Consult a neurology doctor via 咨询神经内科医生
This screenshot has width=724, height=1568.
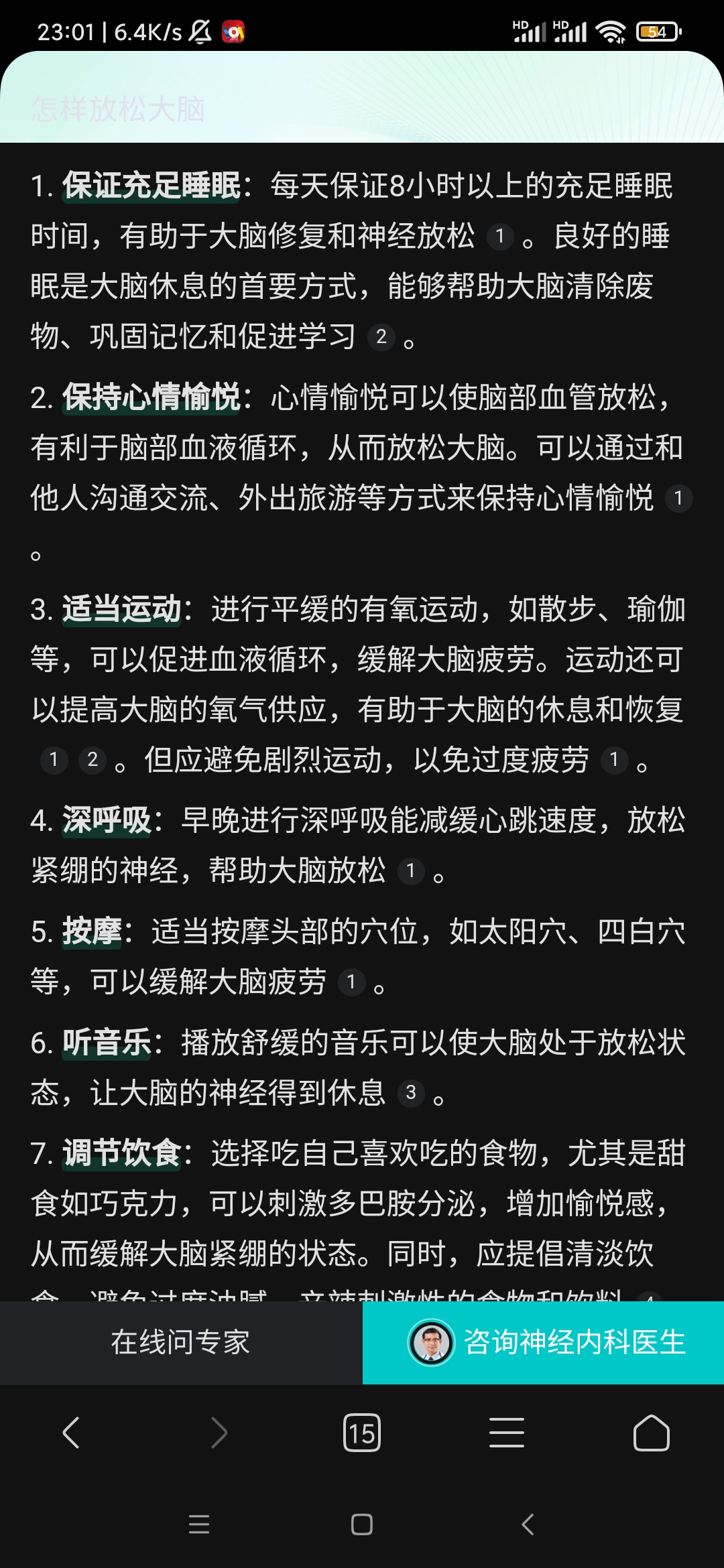click(543, 1343)
